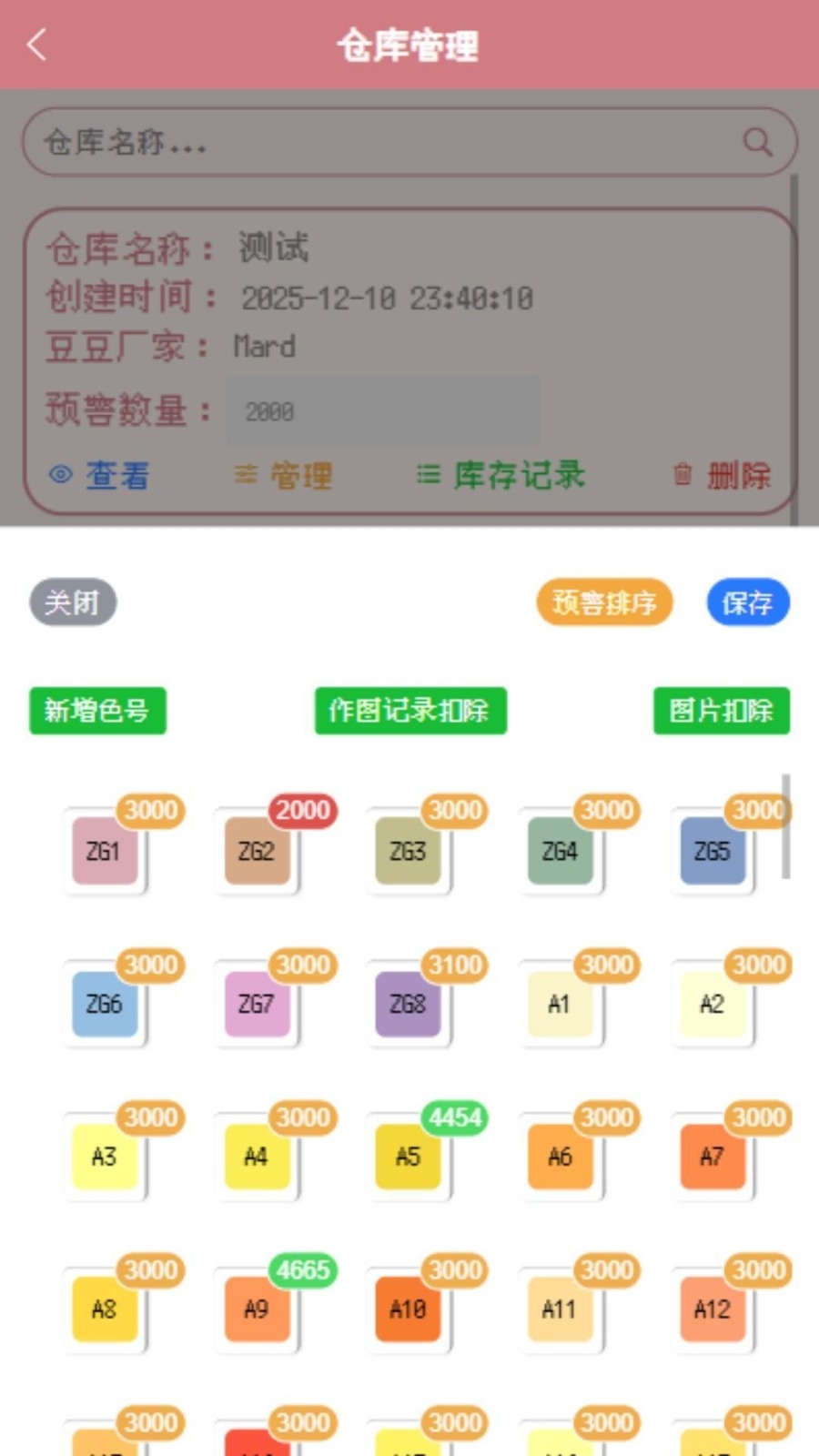Pick the ZG8 purple swatch
This screenshot has width=819, height=1456.
[408, 1005]
